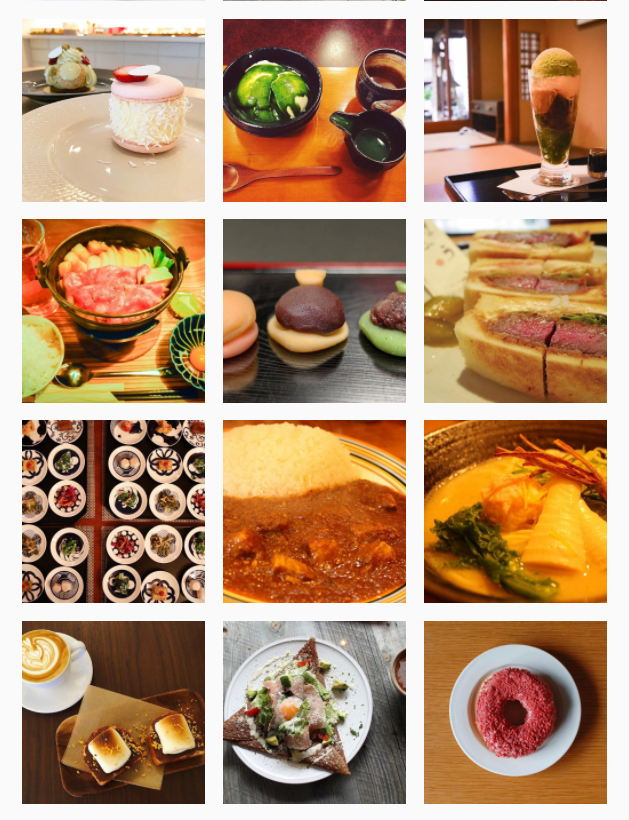View the matcha parfait photo
Screen dimensions: 629x820
pyautogui.click(x=515, y=110)
